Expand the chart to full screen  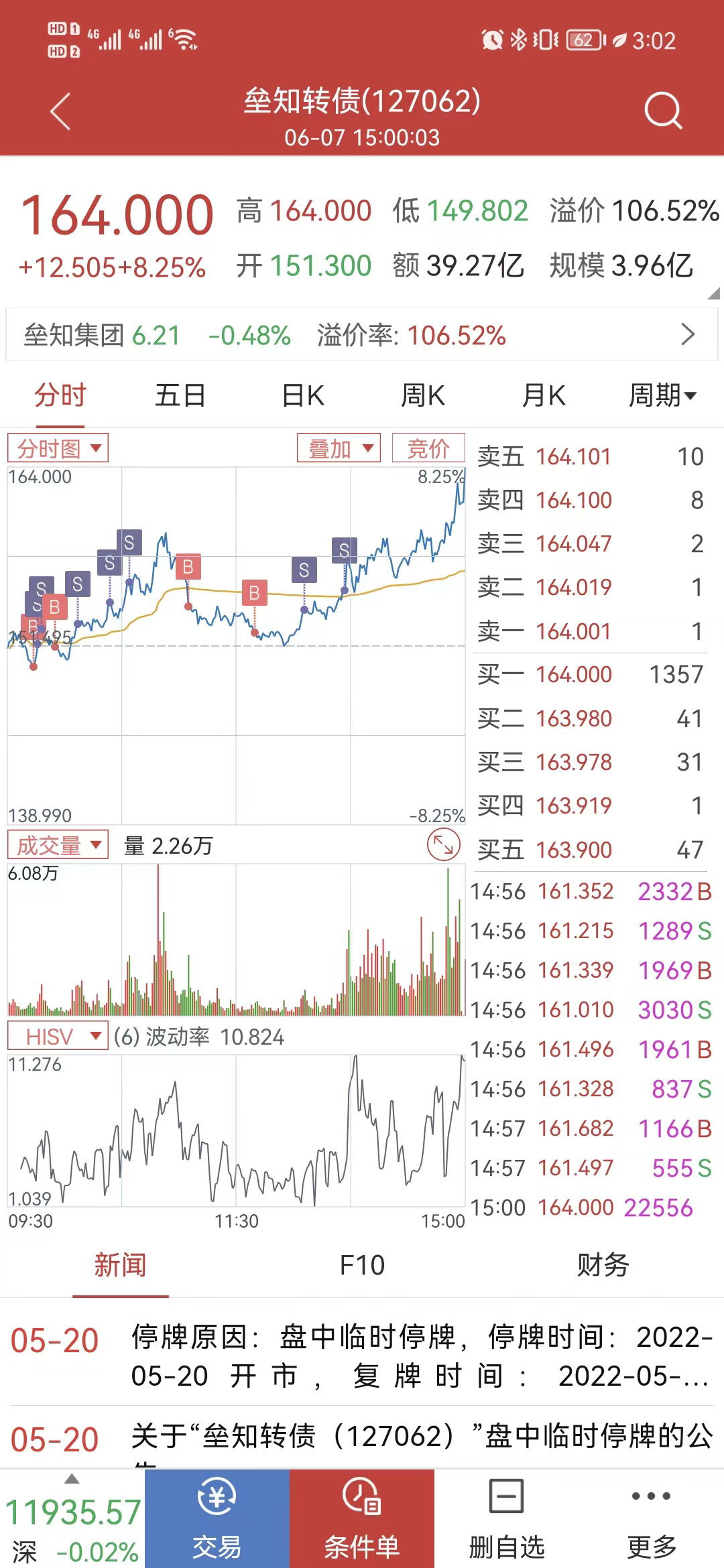point(444,845)
